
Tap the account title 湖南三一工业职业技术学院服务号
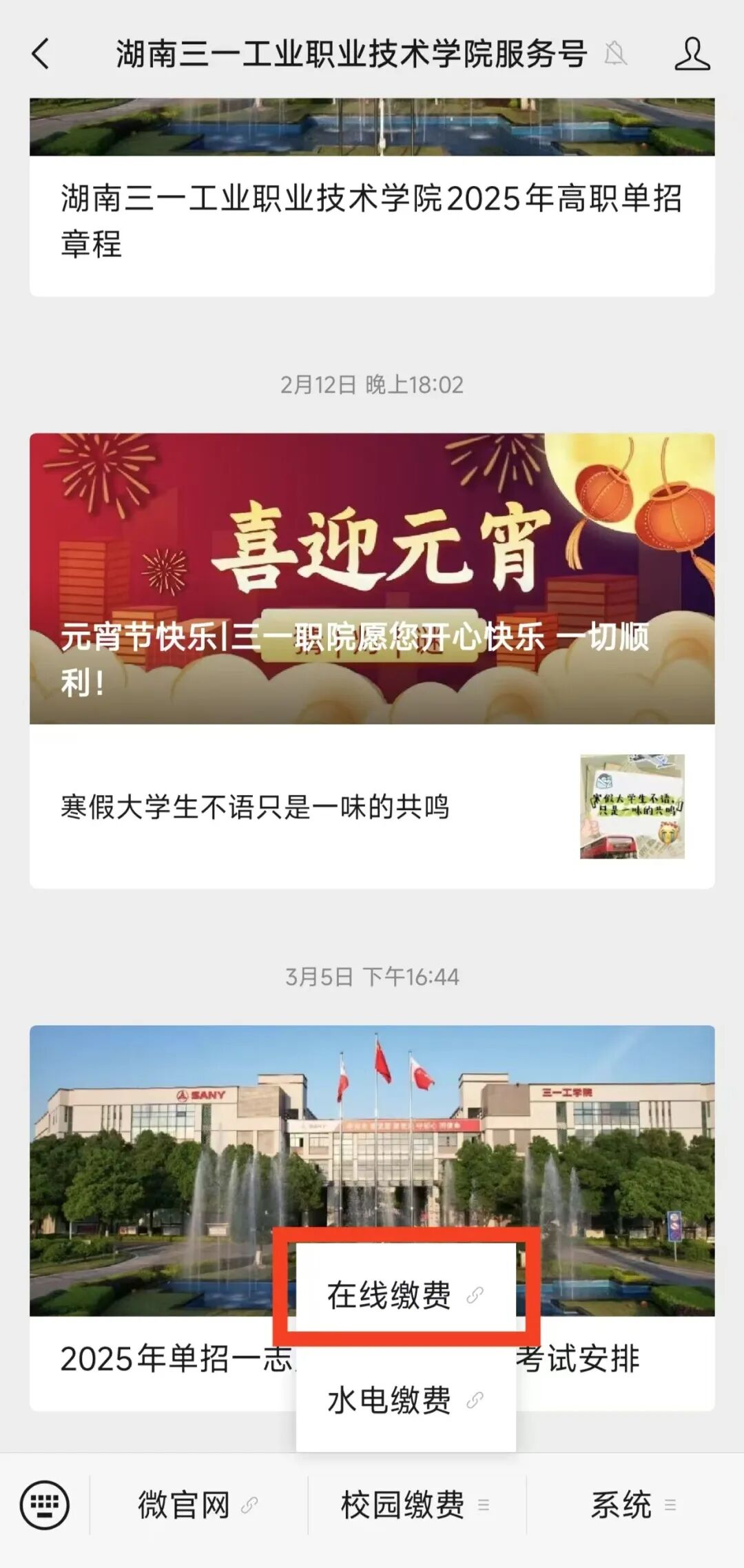point(349,56)
